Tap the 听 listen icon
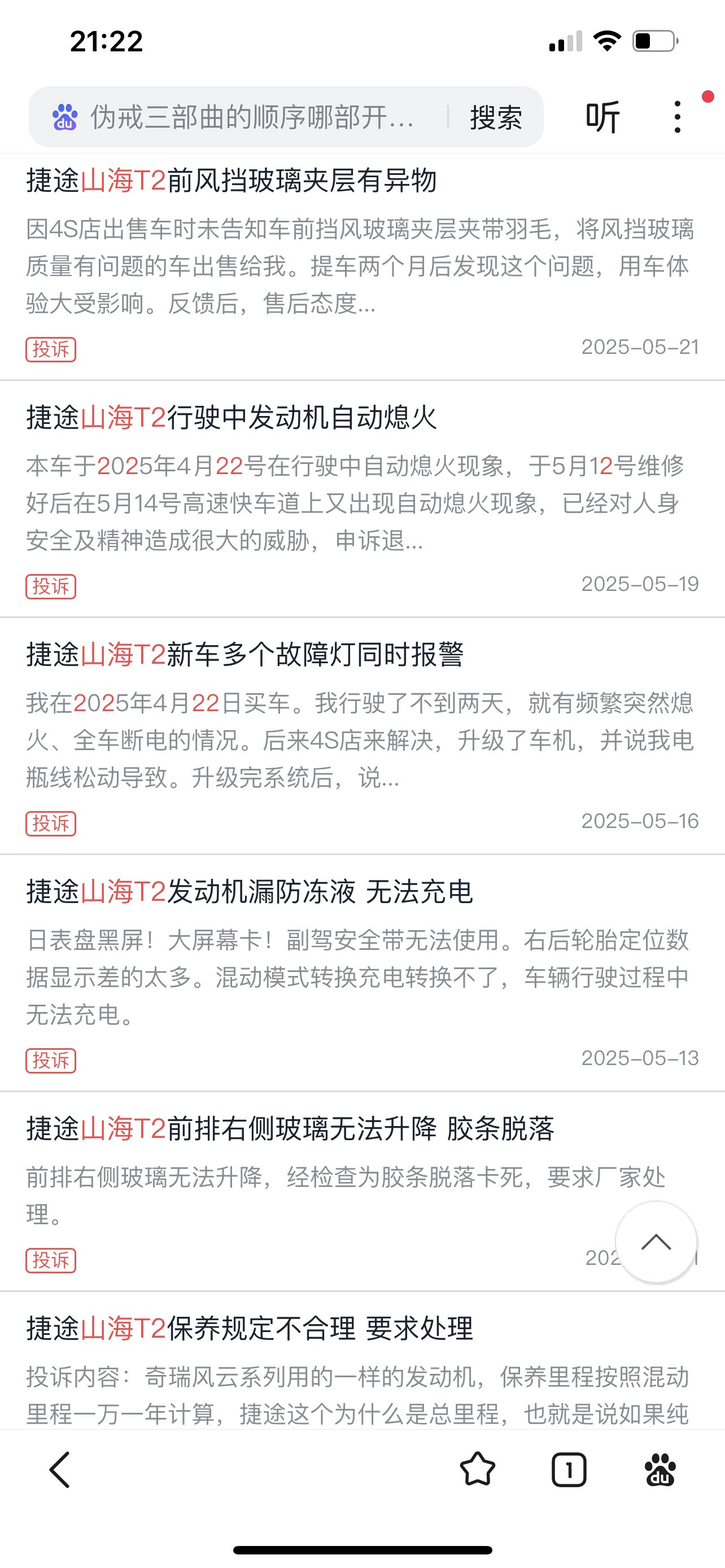The height and width of the screenshot is (1568, 725). coord(602,117)
